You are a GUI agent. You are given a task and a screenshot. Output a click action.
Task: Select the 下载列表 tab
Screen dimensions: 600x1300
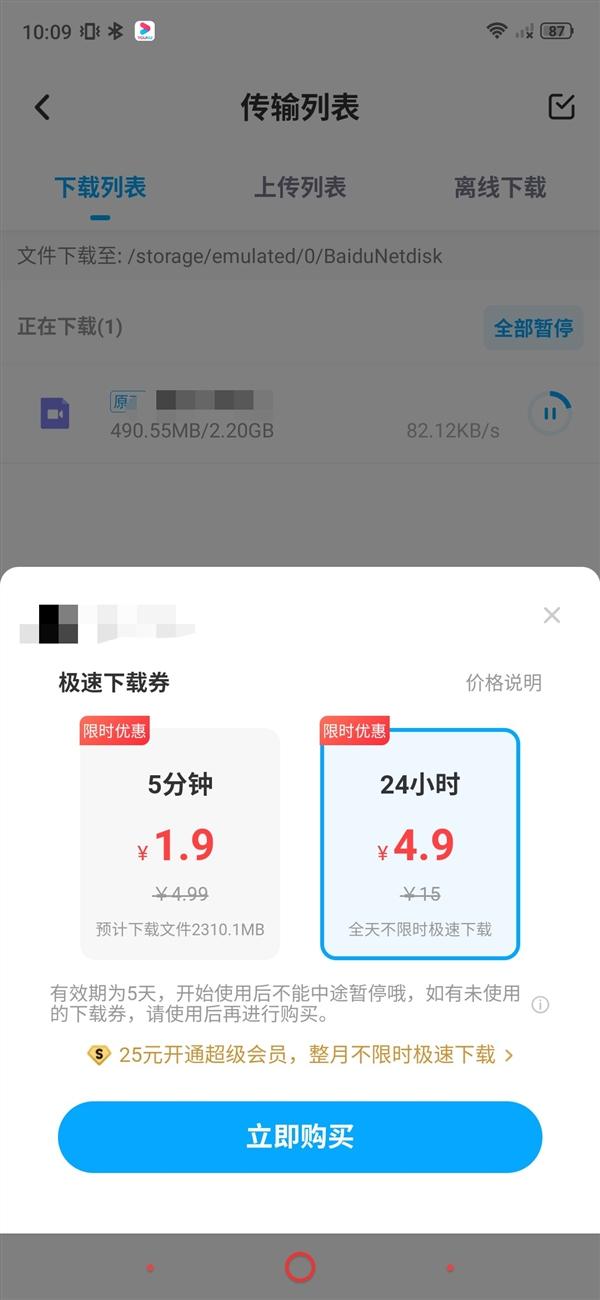point(100,187)
